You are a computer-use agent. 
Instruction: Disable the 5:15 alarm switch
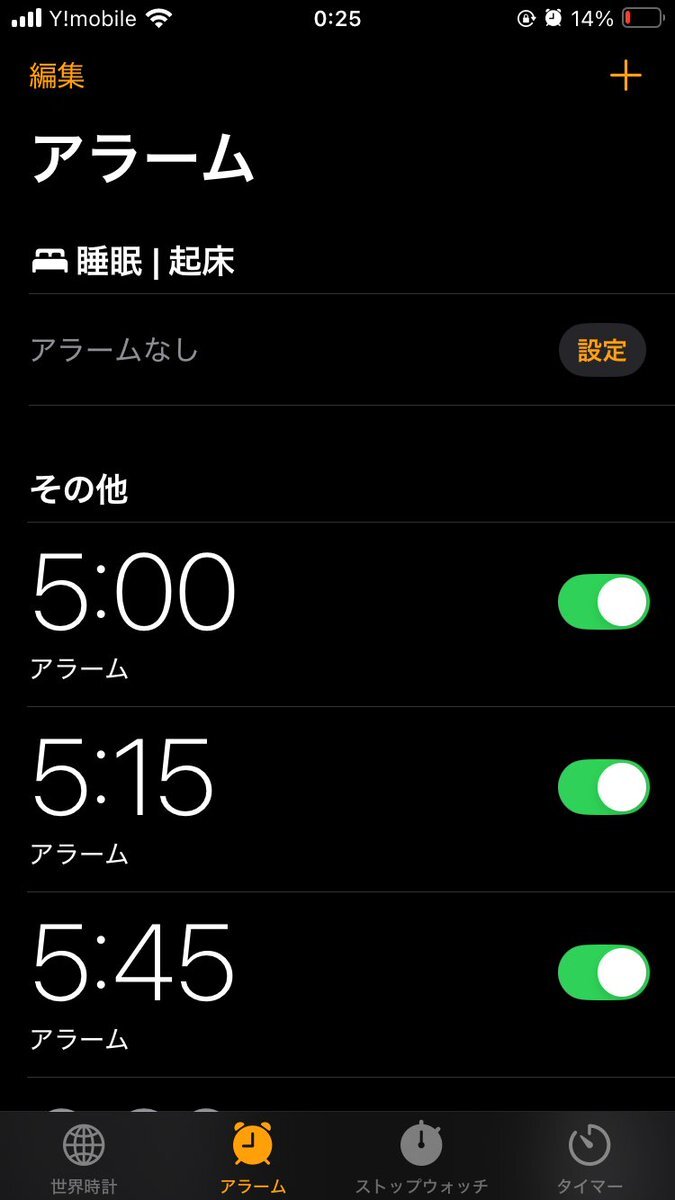click(x=603, y=787)
